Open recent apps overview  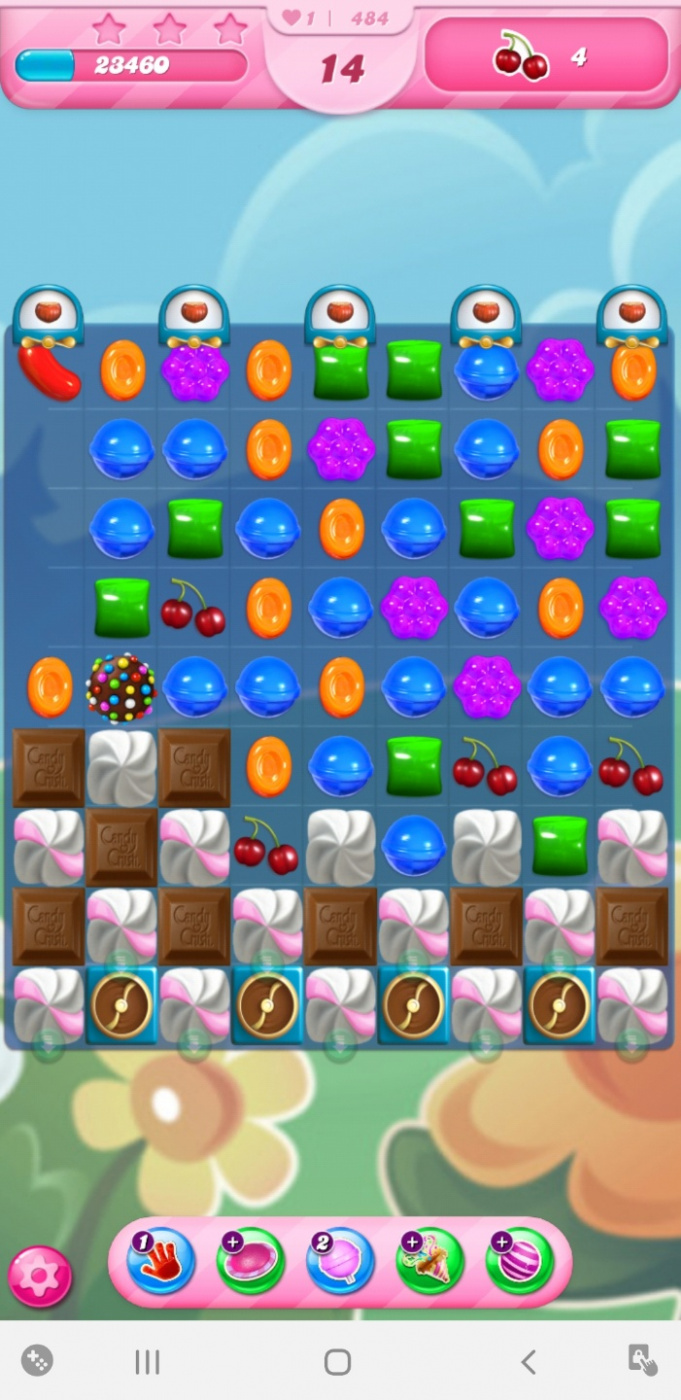tap(147, 1361)
